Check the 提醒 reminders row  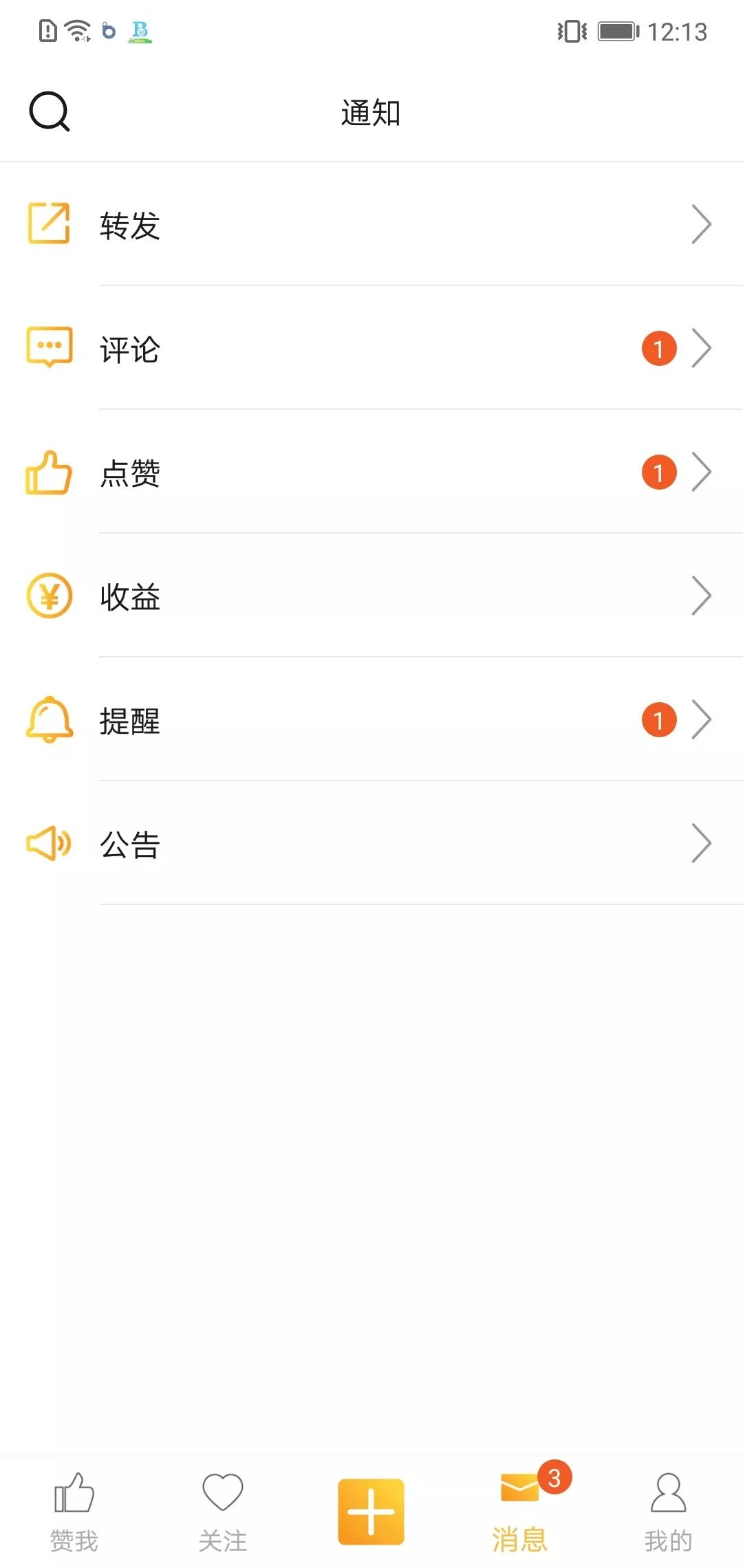click(x=371, y=719)
